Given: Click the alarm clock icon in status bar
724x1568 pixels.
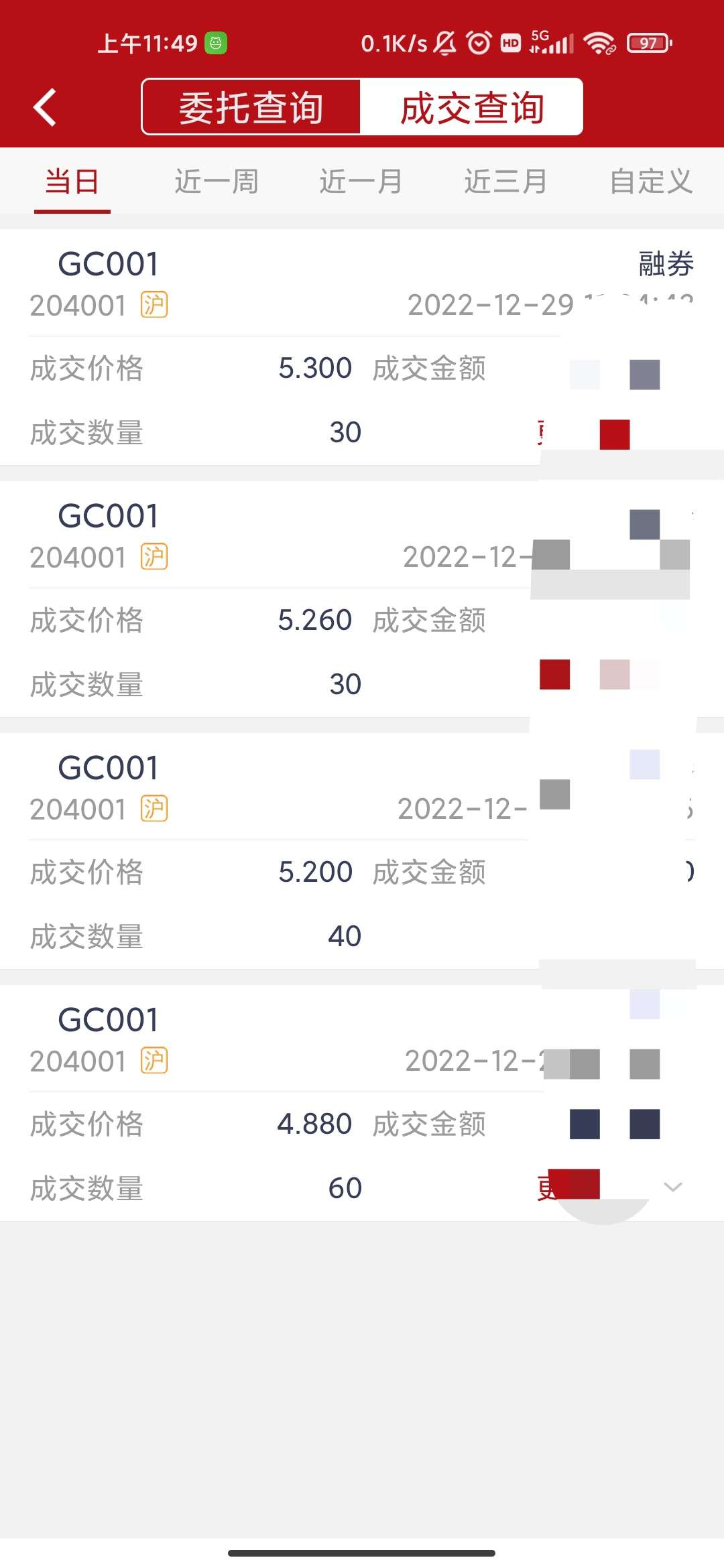Looking at the screenshot, I should click(478, 43).
